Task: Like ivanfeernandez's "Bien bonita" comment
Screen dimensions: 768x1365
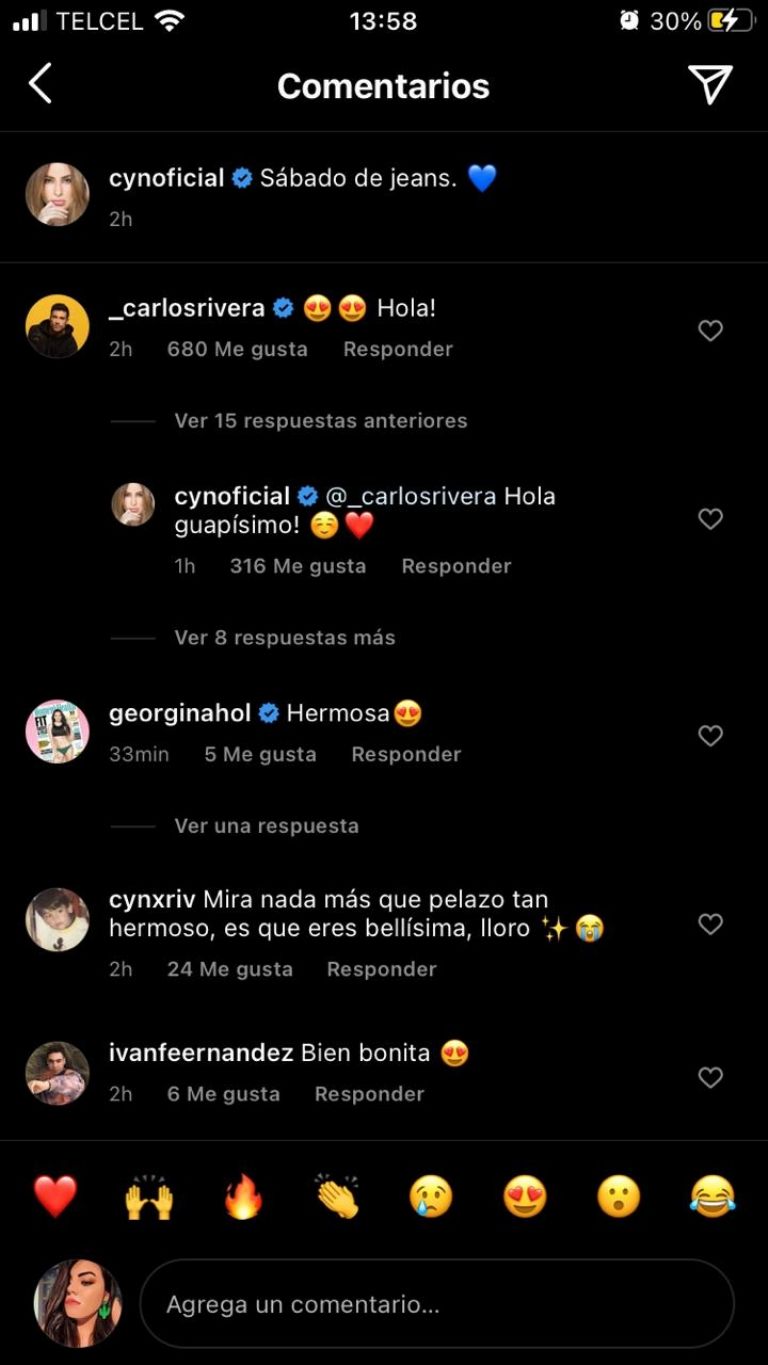Action: point(710,1078)
